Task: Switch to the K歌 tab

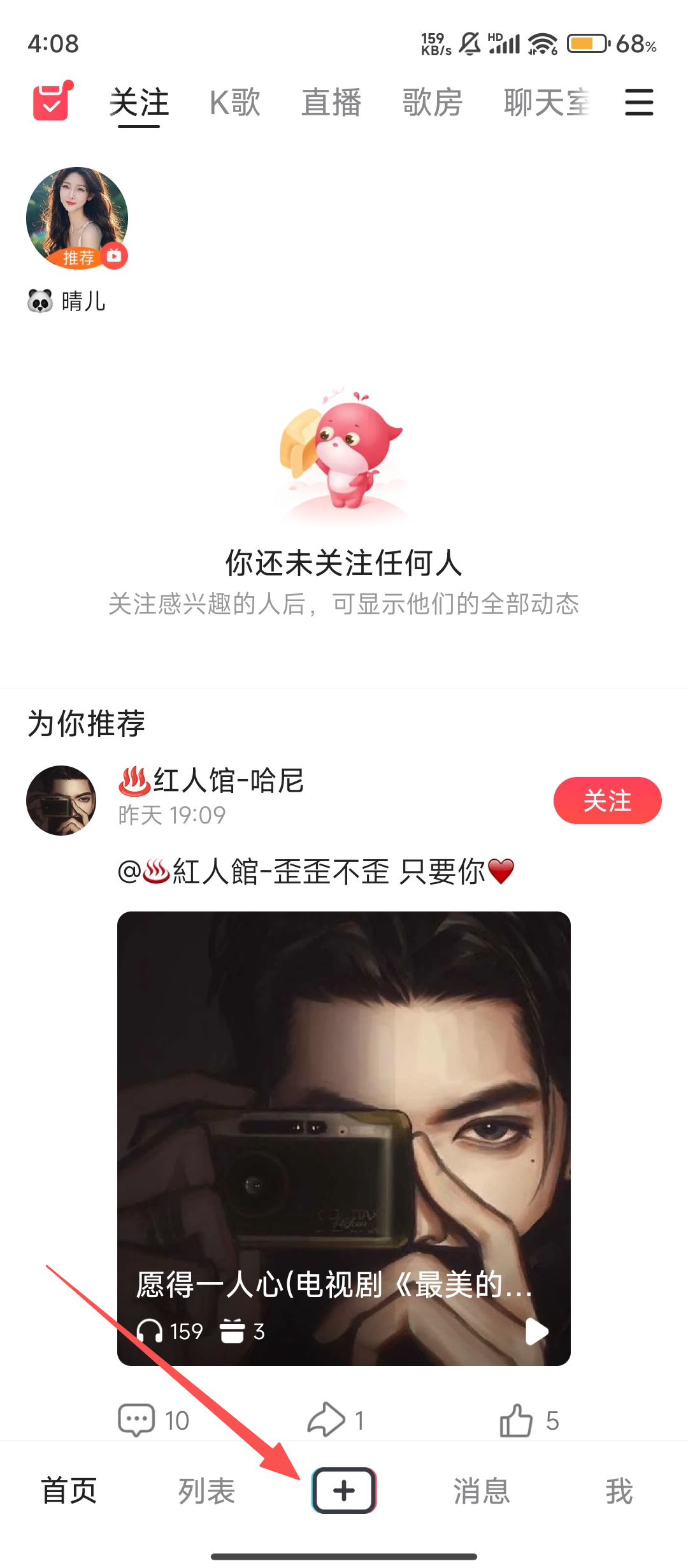Action: tap(235, 103)
